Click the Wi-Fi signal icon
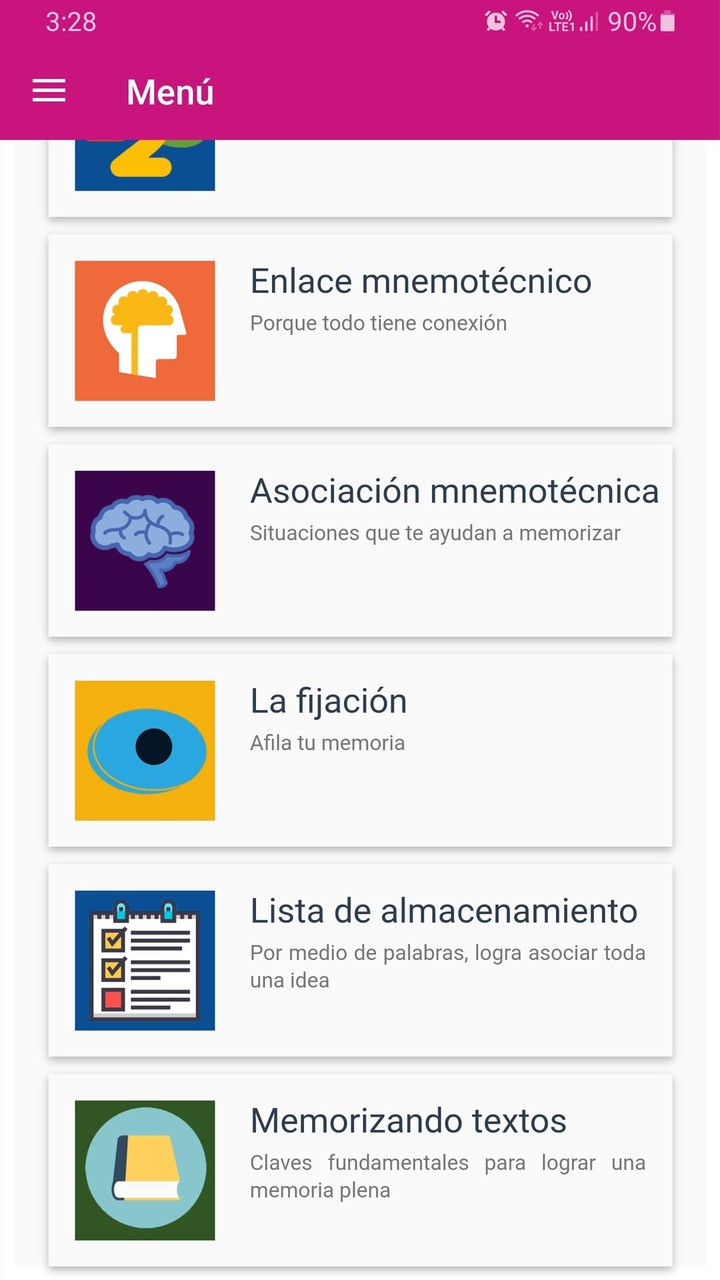The width and height of the screenshot is (720, 1280). point(530,21)
